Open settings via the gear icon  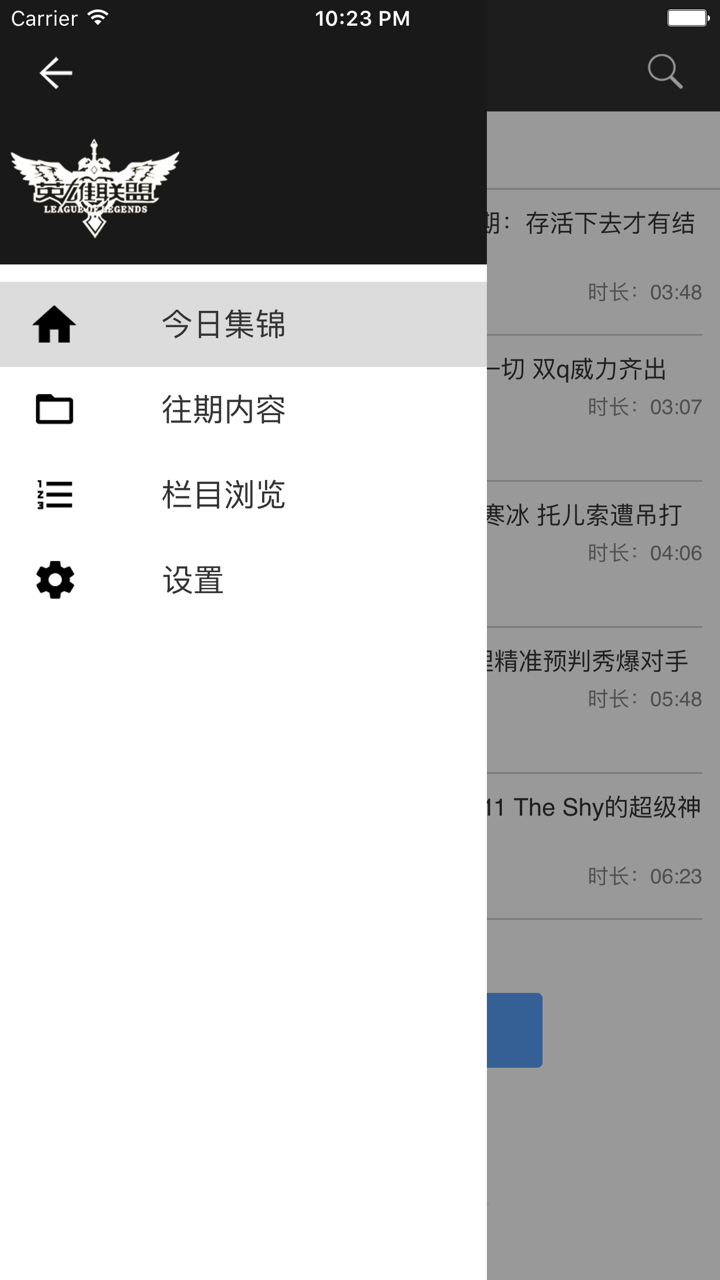pos(53,580)
